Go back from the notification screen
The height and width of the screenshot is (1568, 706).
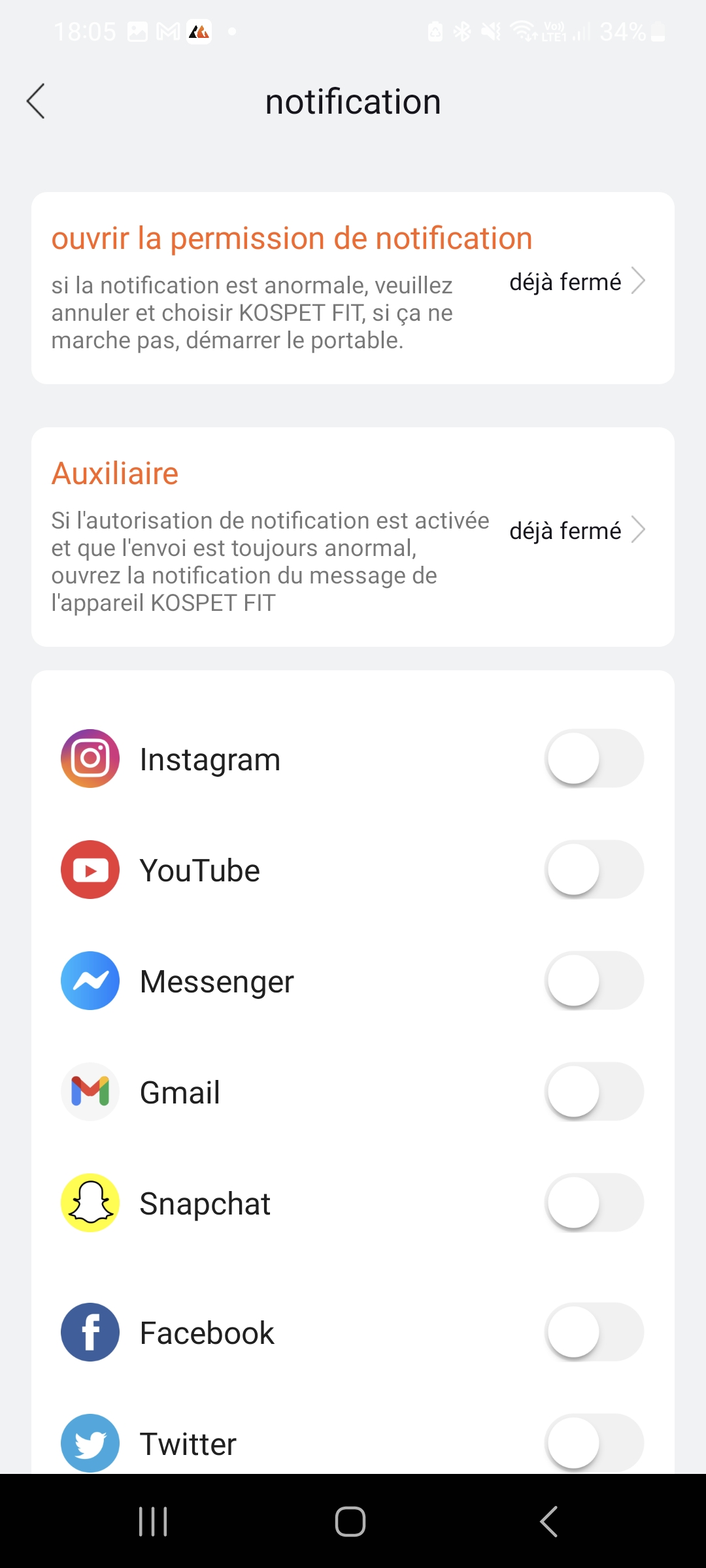36,101
